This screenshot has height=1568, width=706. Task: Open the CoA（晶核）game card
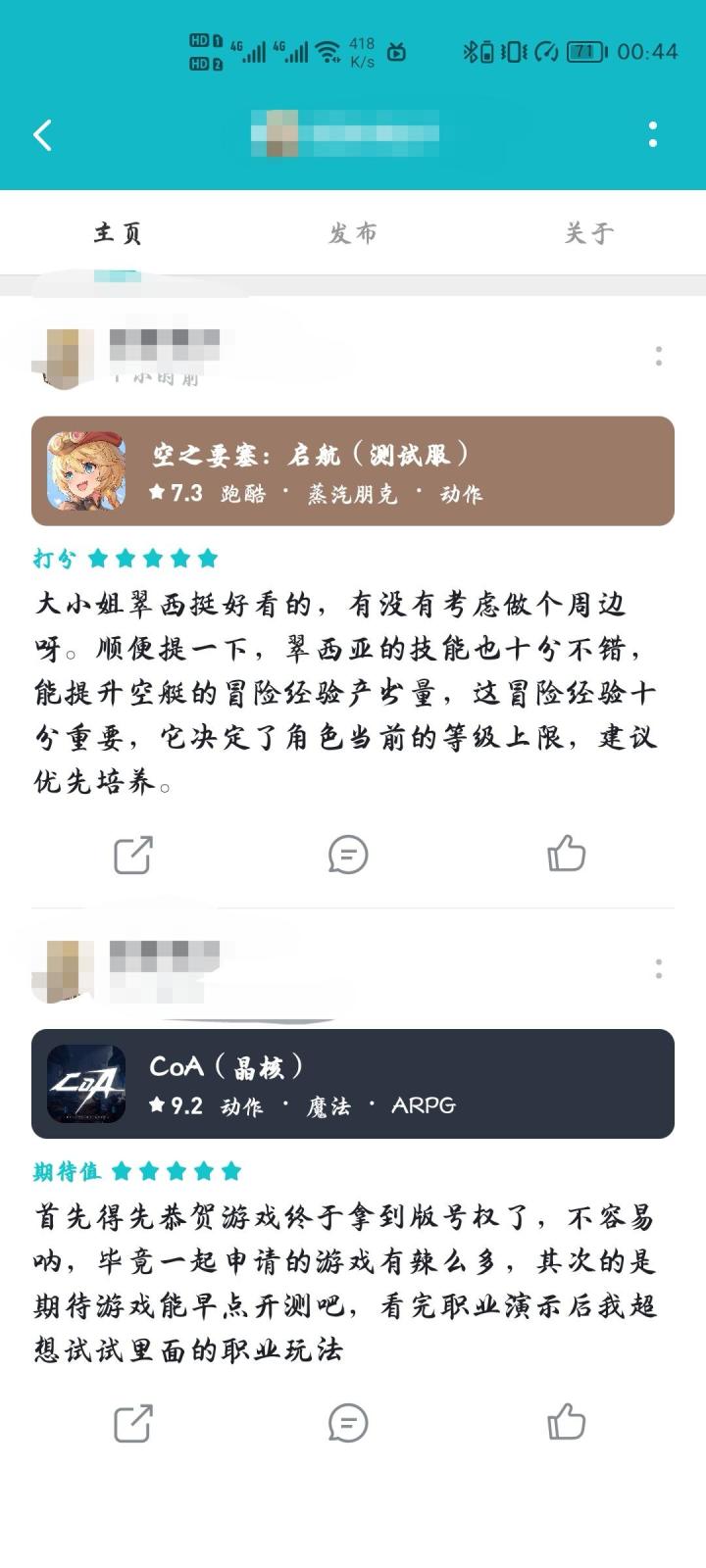(353, 1084)
